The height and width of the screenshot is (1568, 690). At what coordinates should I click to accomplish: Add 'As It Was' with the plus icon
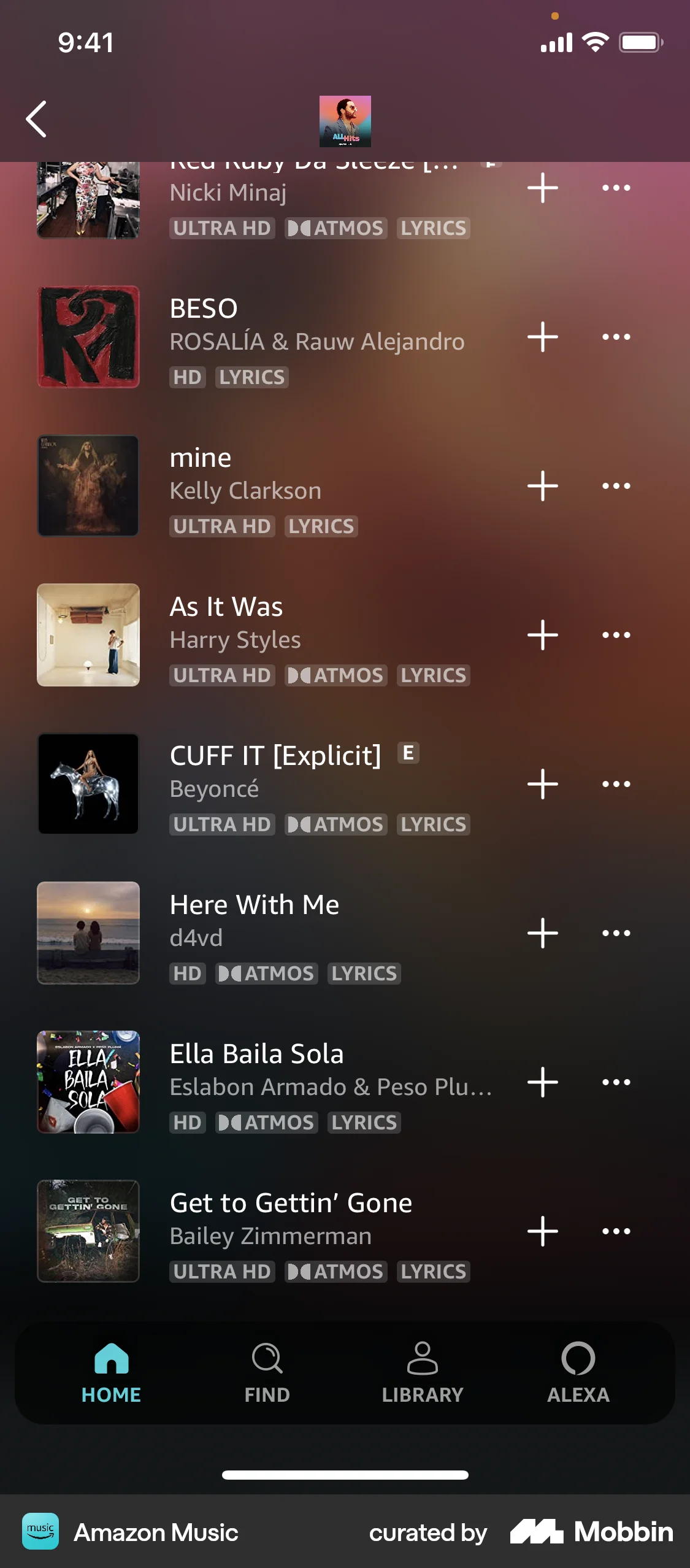pos(542,636)
